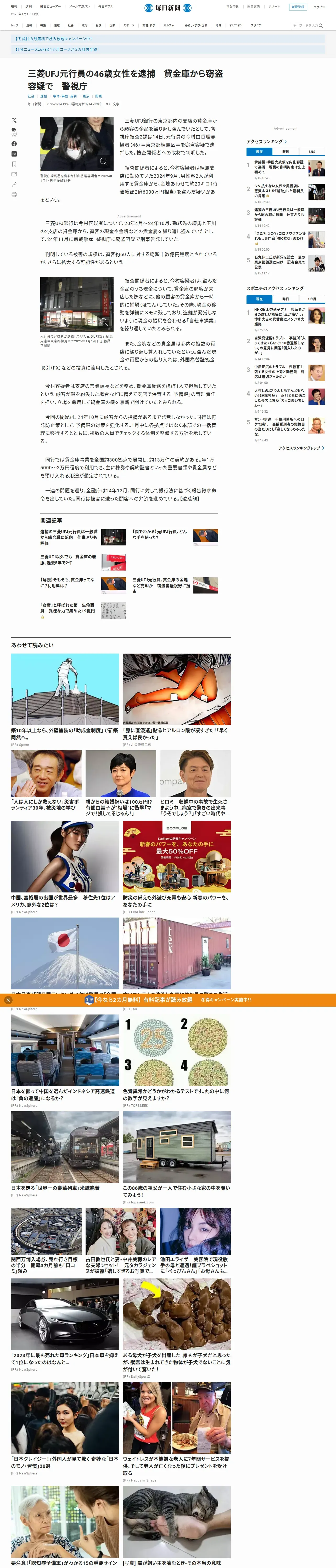Share the article on Facebook
This screenshot has width=336, height=1568.
point(14,144)
